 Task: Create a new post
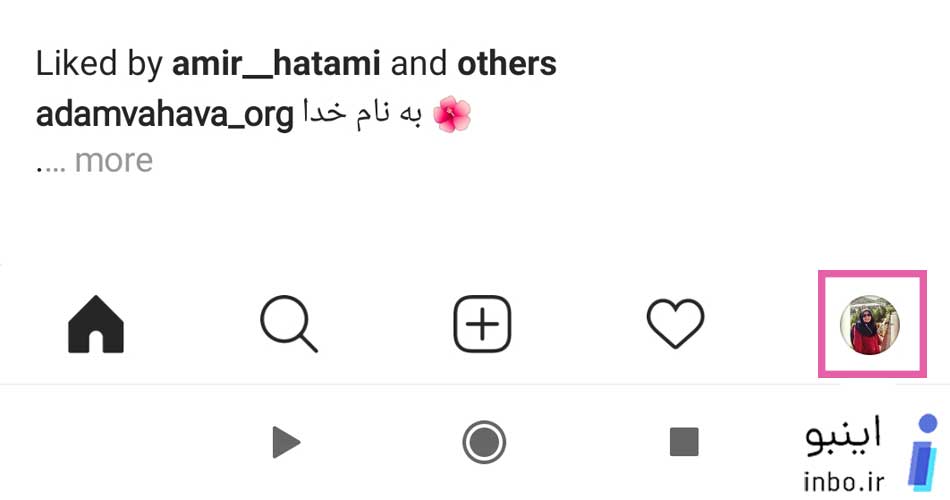482,325
